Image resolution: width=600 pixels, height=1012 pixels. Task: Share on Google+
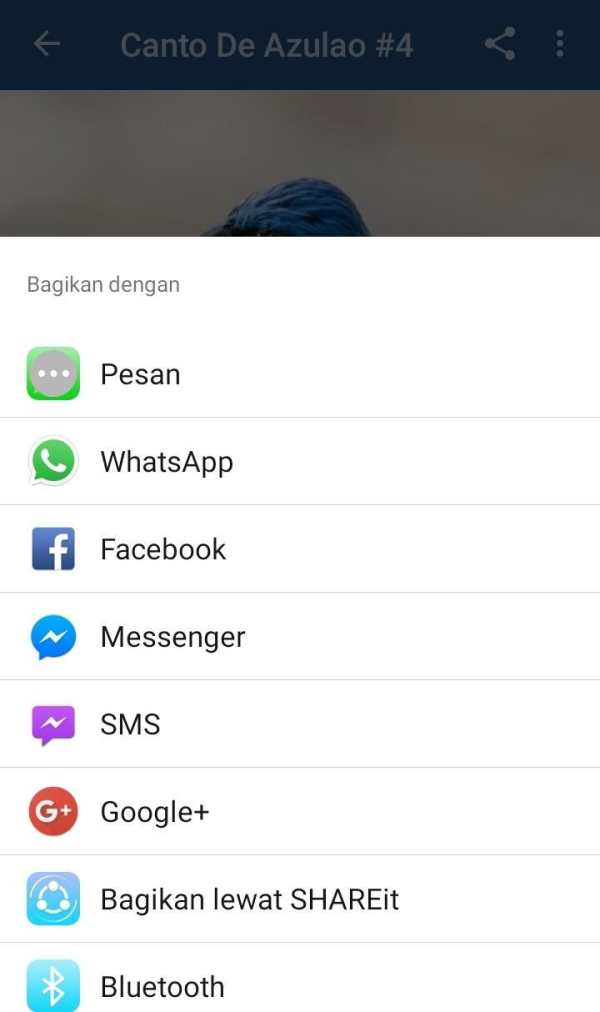pos(300,811)
